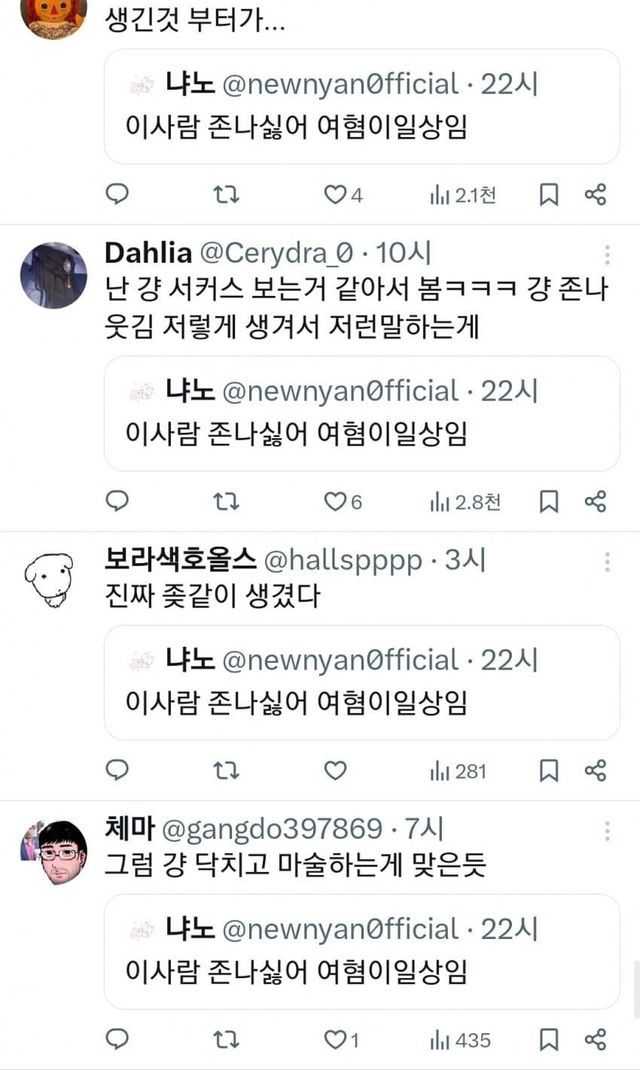
Task: Open quoted 냐노 tweet under 보라색호올스
Action: pyautogui.click(x=362, y=683)
